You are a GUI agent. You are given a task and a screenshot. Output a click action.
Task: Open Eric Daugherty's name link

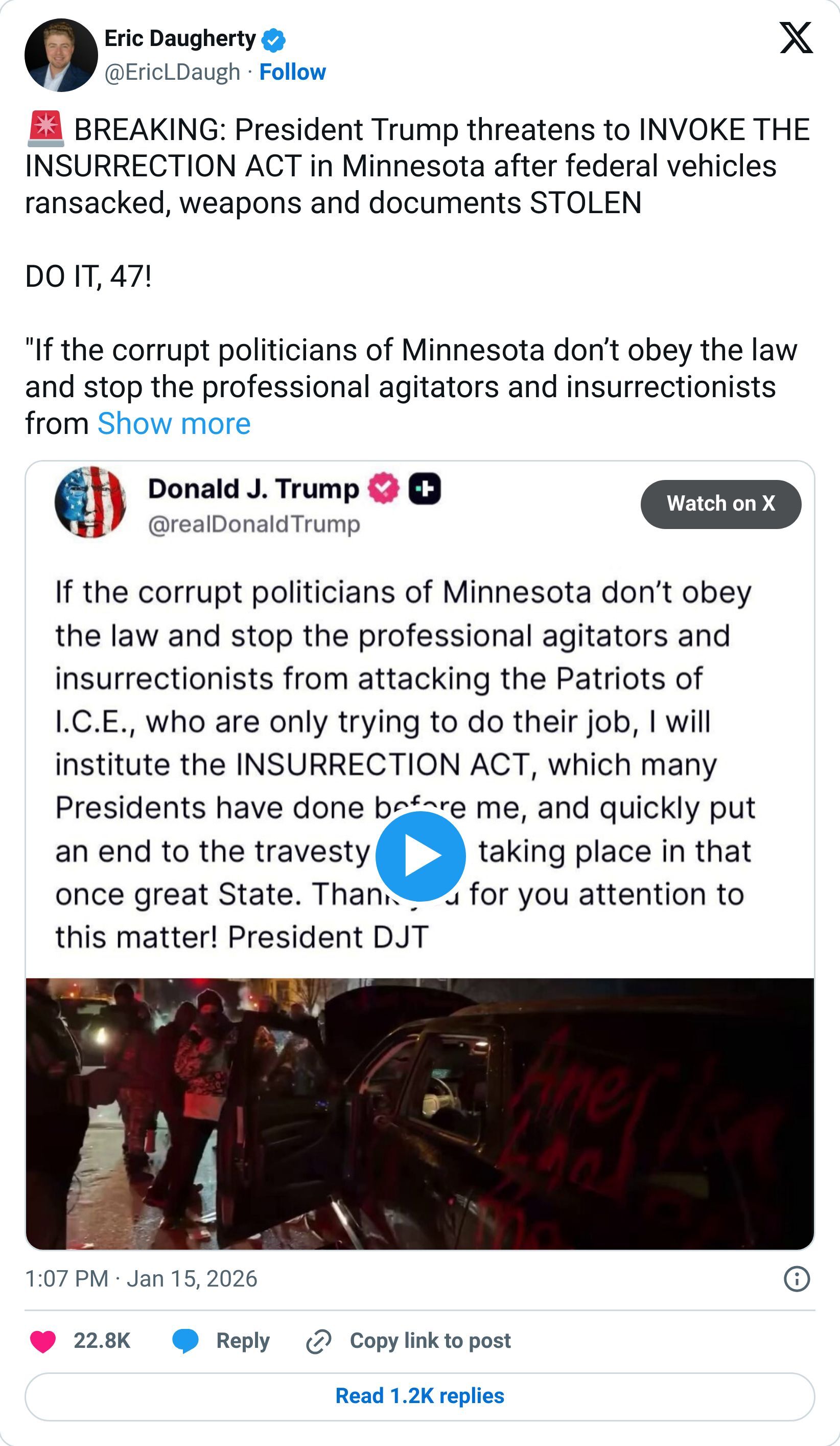pyautogui.click(x=179, y=38)
